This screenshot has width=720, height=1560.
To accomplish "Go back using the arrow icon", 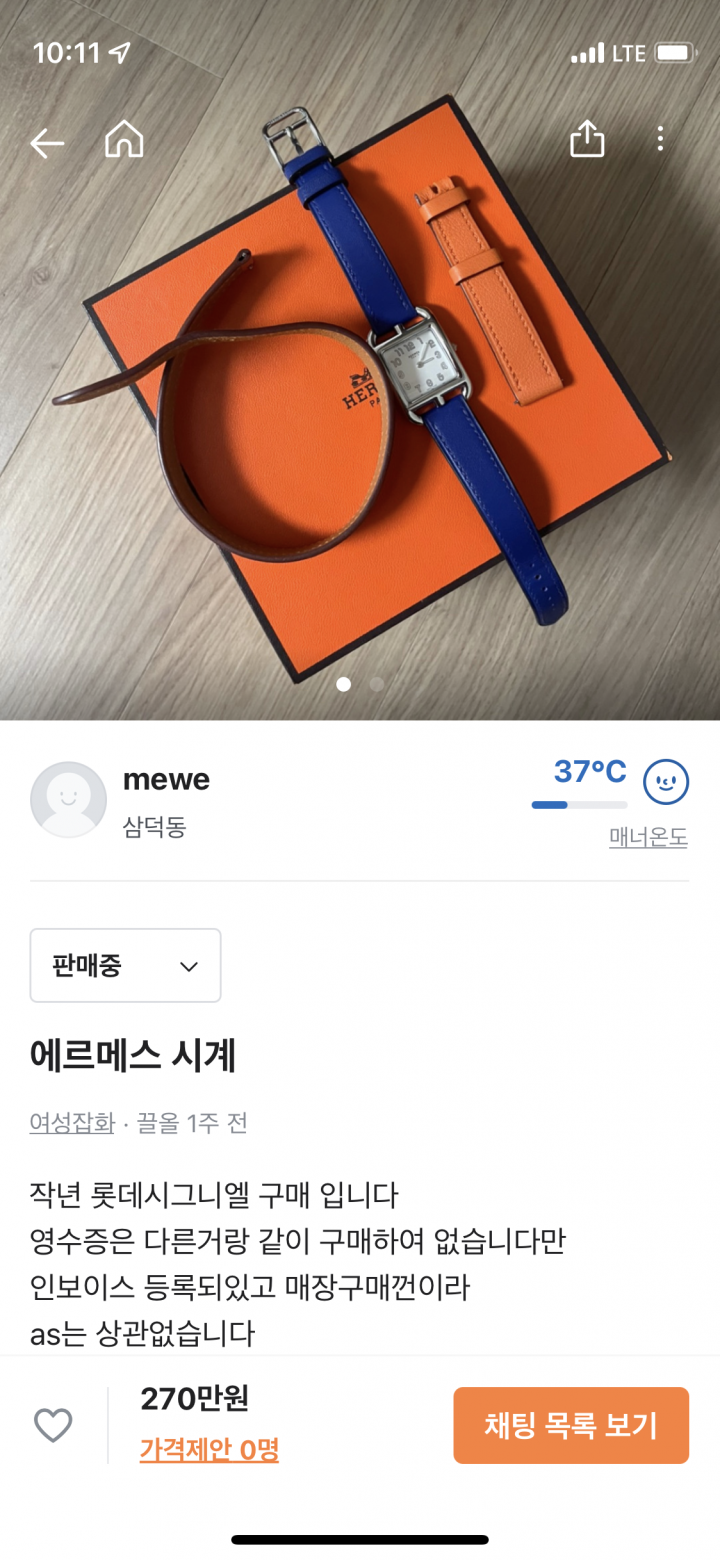I will (47, 142).
